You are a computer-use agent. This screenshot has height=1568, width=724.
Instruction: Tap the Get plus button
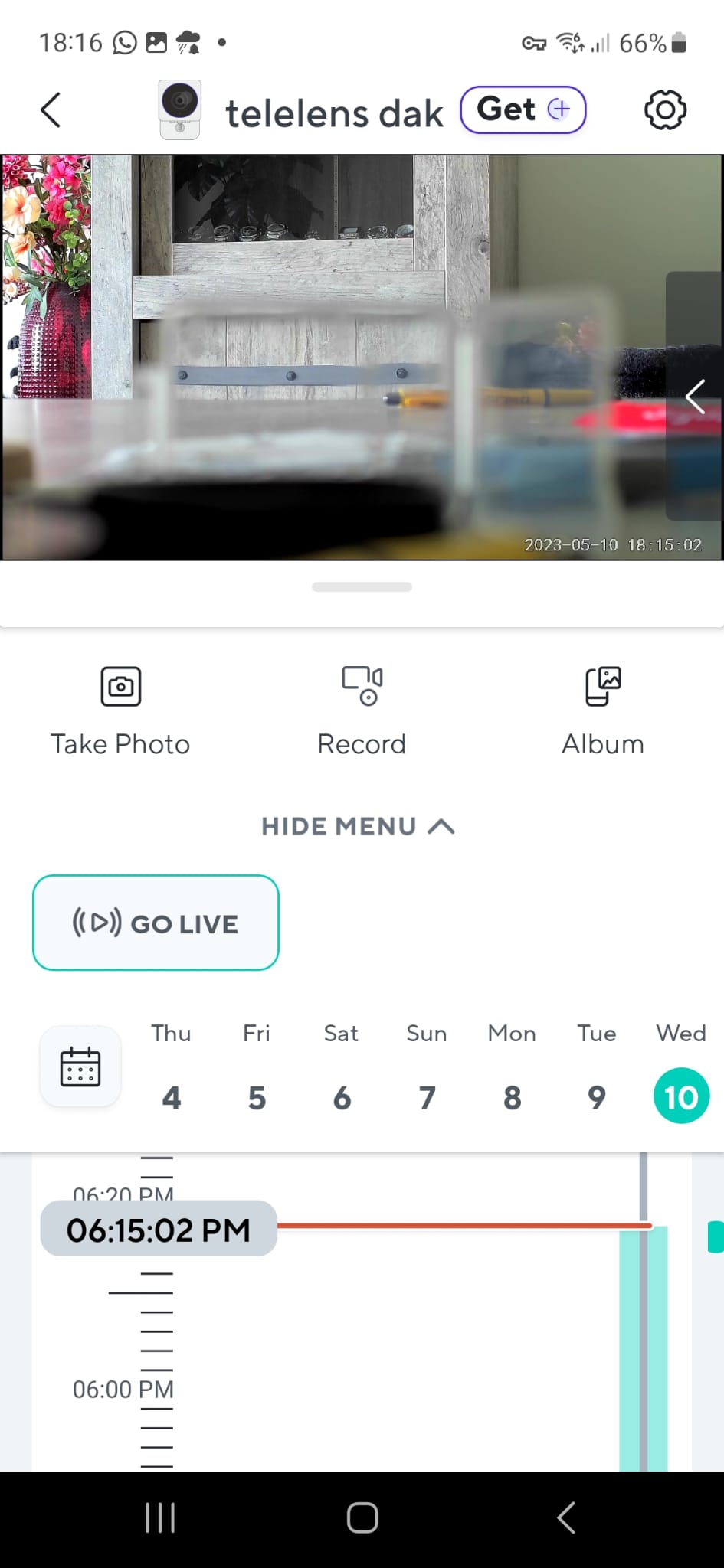point(523,110)
